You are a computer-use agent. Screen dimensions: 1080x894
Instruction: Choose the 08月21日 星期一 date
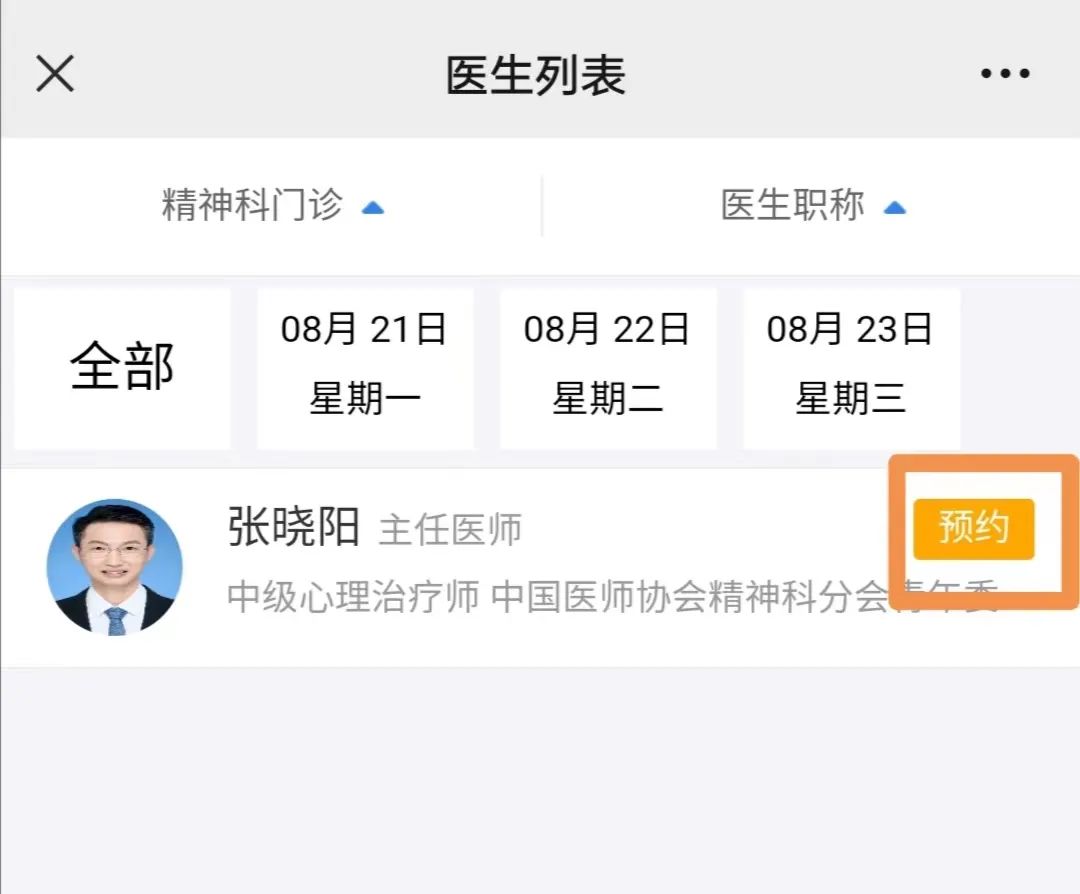click(x=365, y=368)
